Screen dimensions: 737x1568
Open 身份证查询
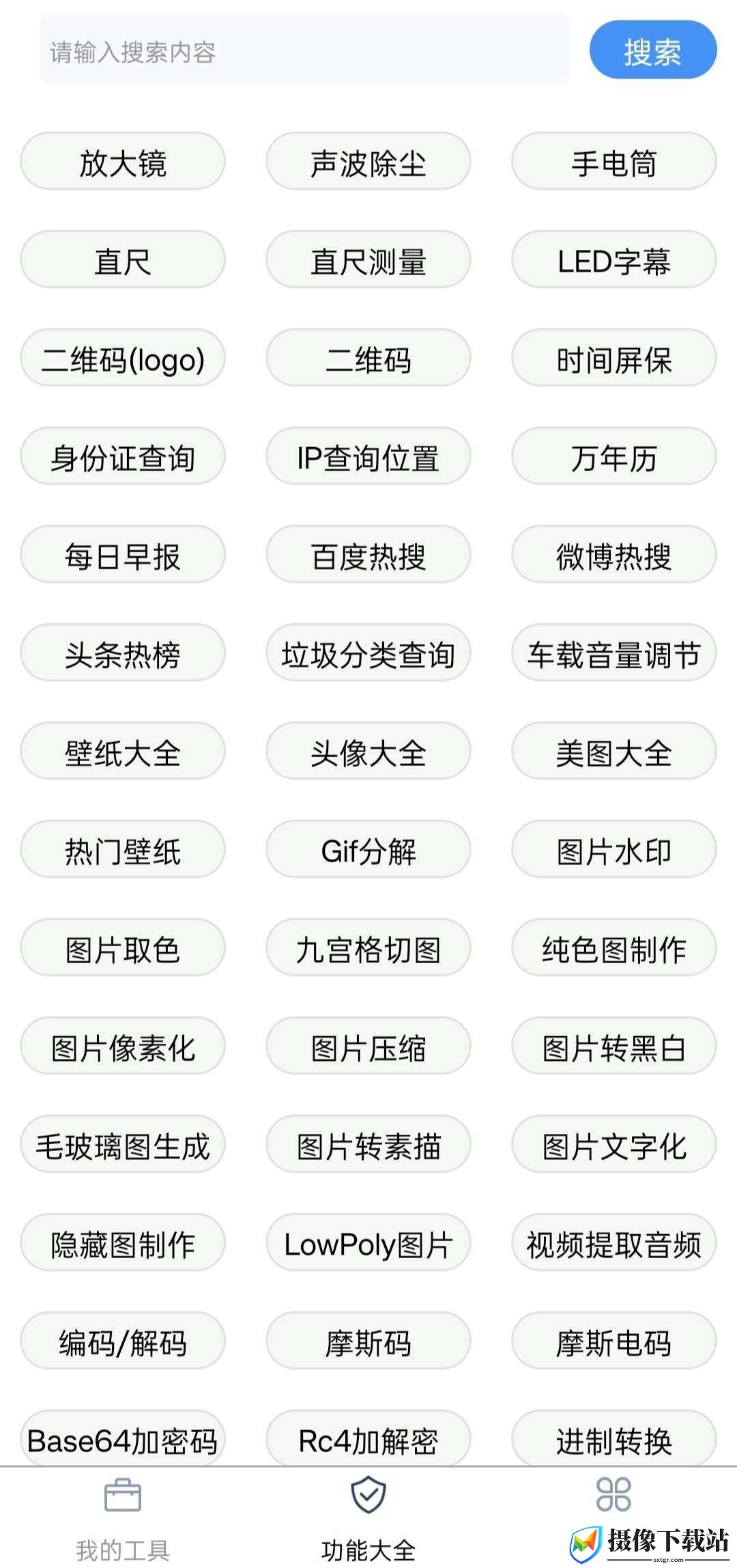(x=123, y=457)
